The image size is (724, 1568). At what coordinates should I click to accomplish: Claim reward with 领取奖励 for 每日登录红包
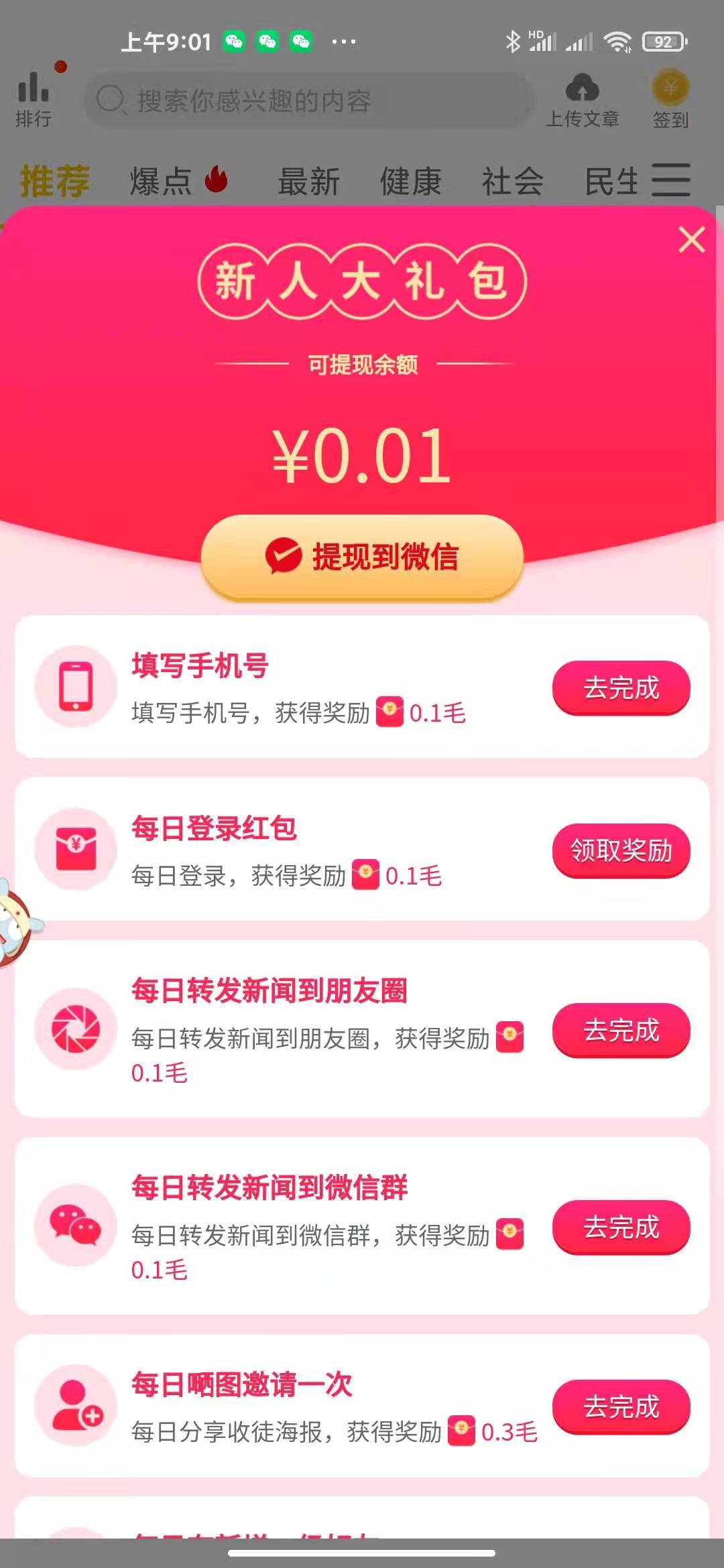[x=621, y=850]
